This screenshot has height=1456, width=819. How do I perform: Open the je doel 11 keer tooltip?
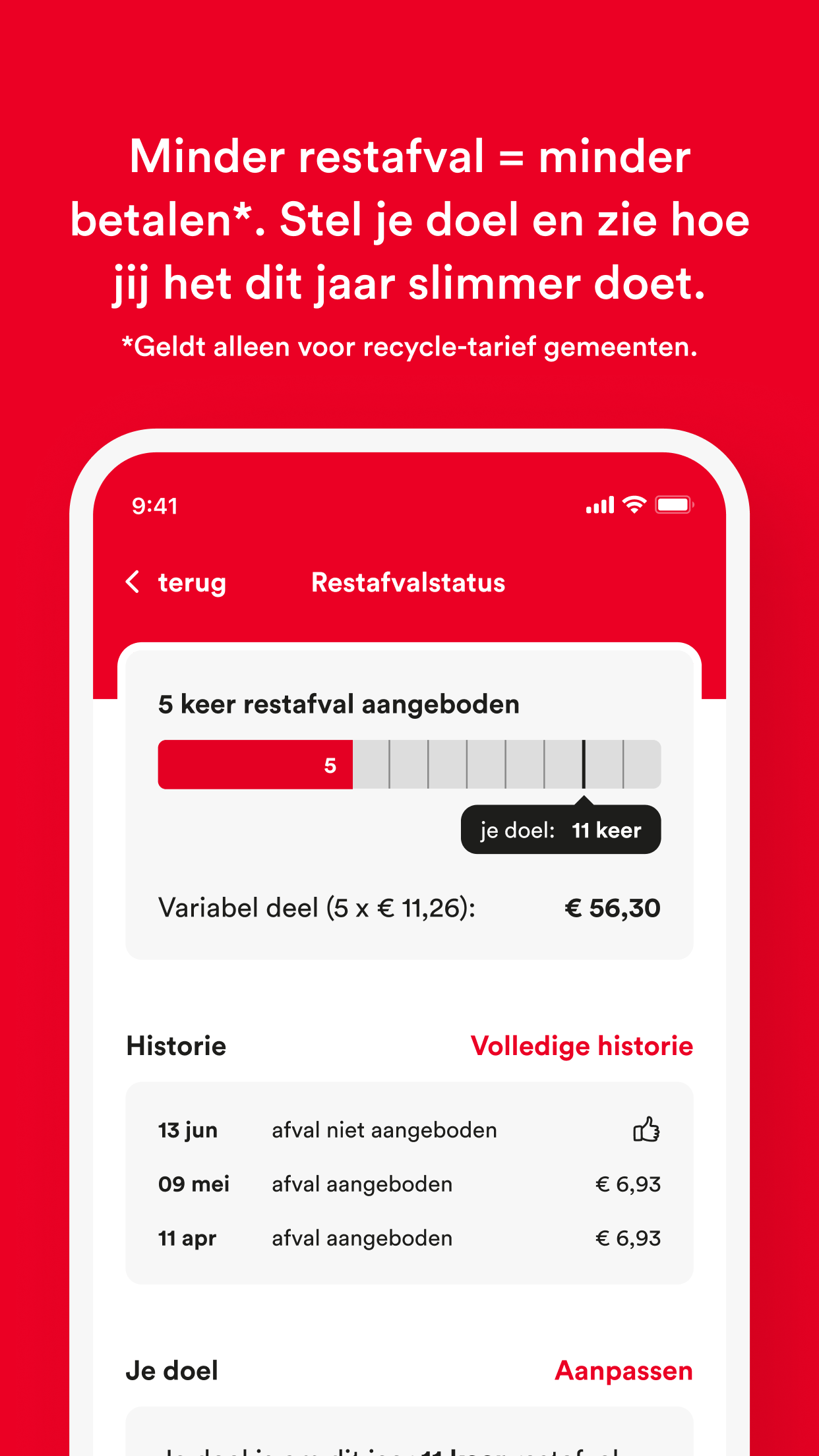point(560,830)
